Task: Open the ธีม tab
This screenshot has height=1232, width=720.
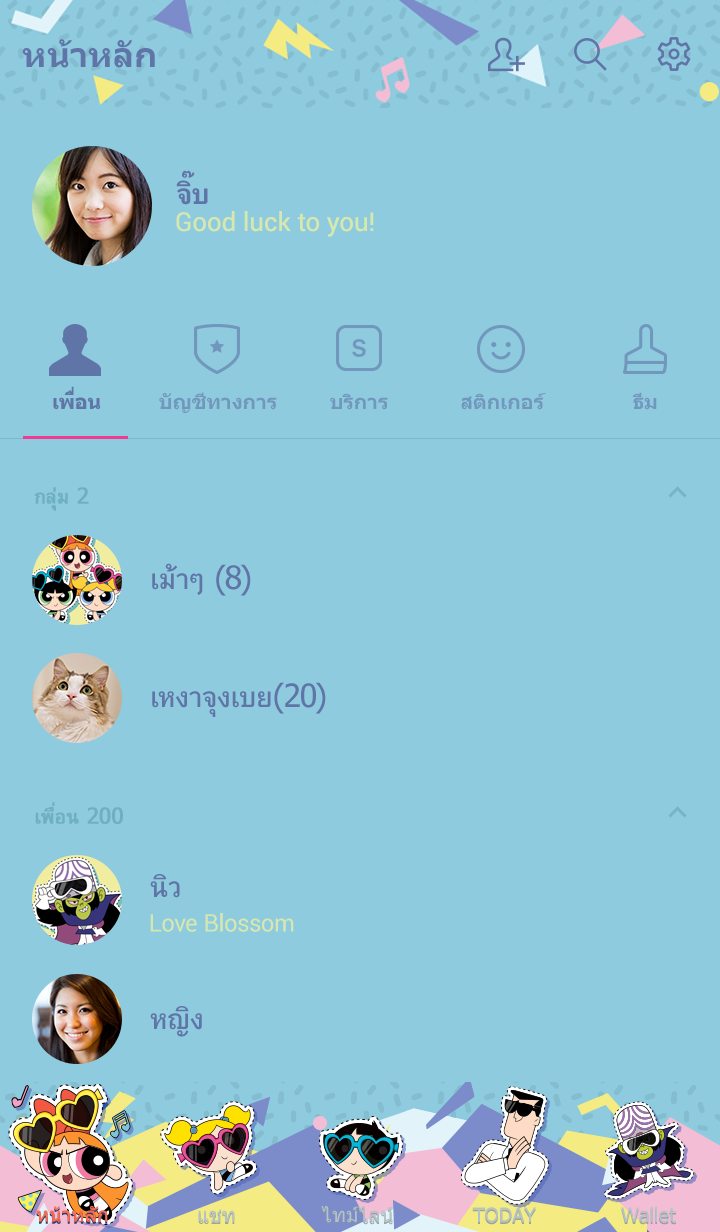Action: coord(644,370)
